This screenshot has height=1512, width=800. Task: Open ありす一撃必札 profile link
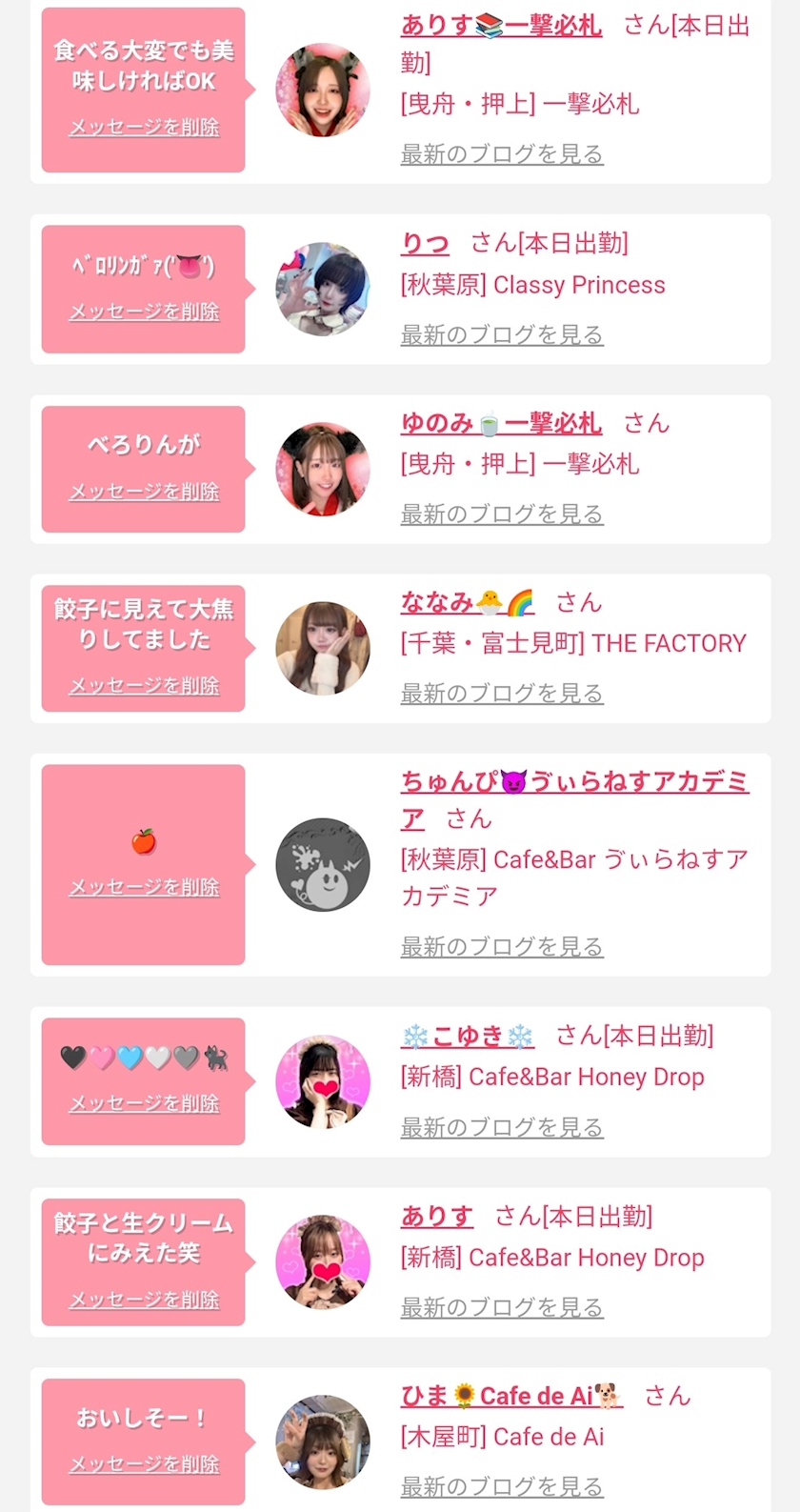501,26
